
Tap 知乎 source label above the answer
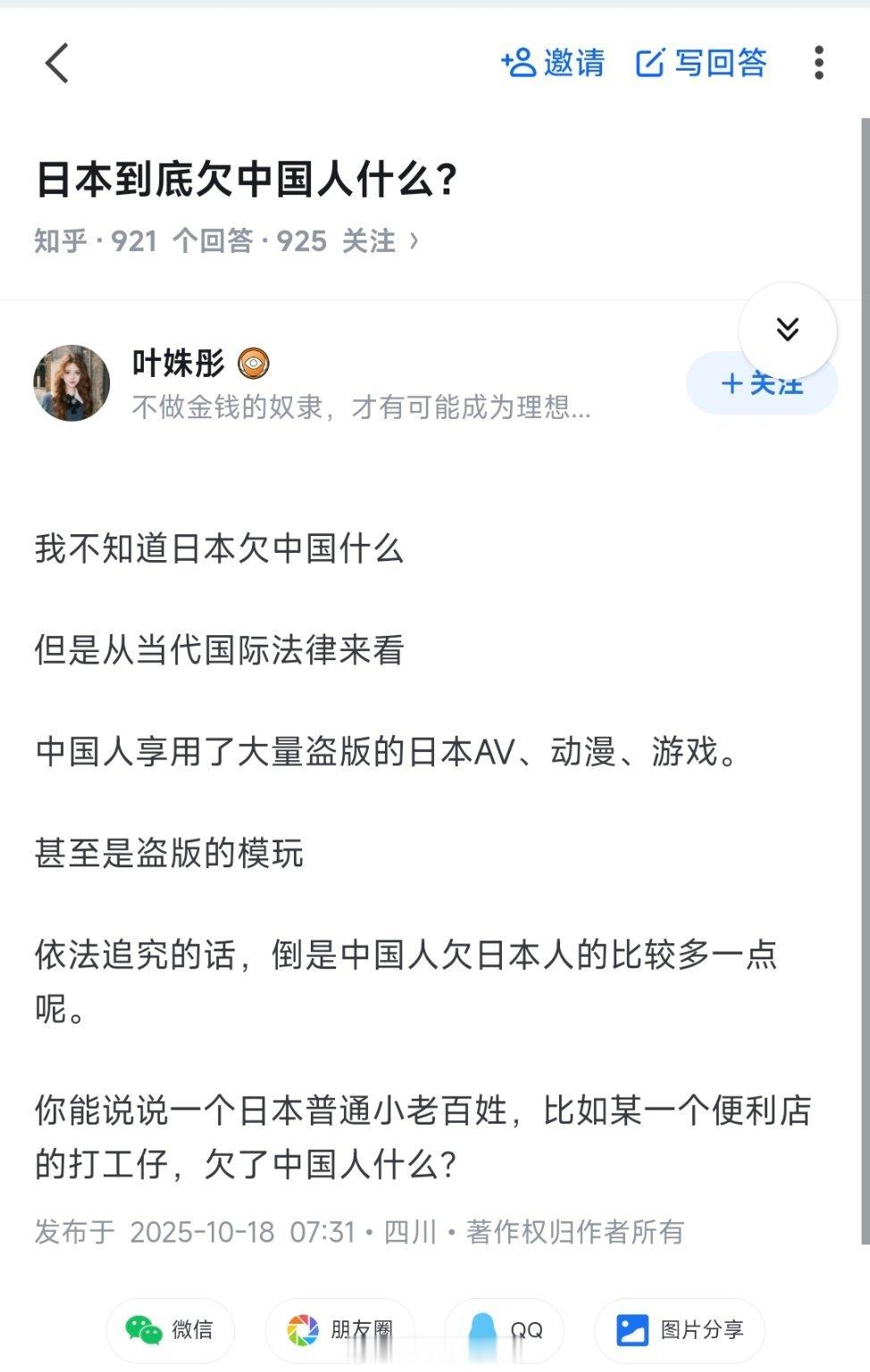click(x=59, y=240)
